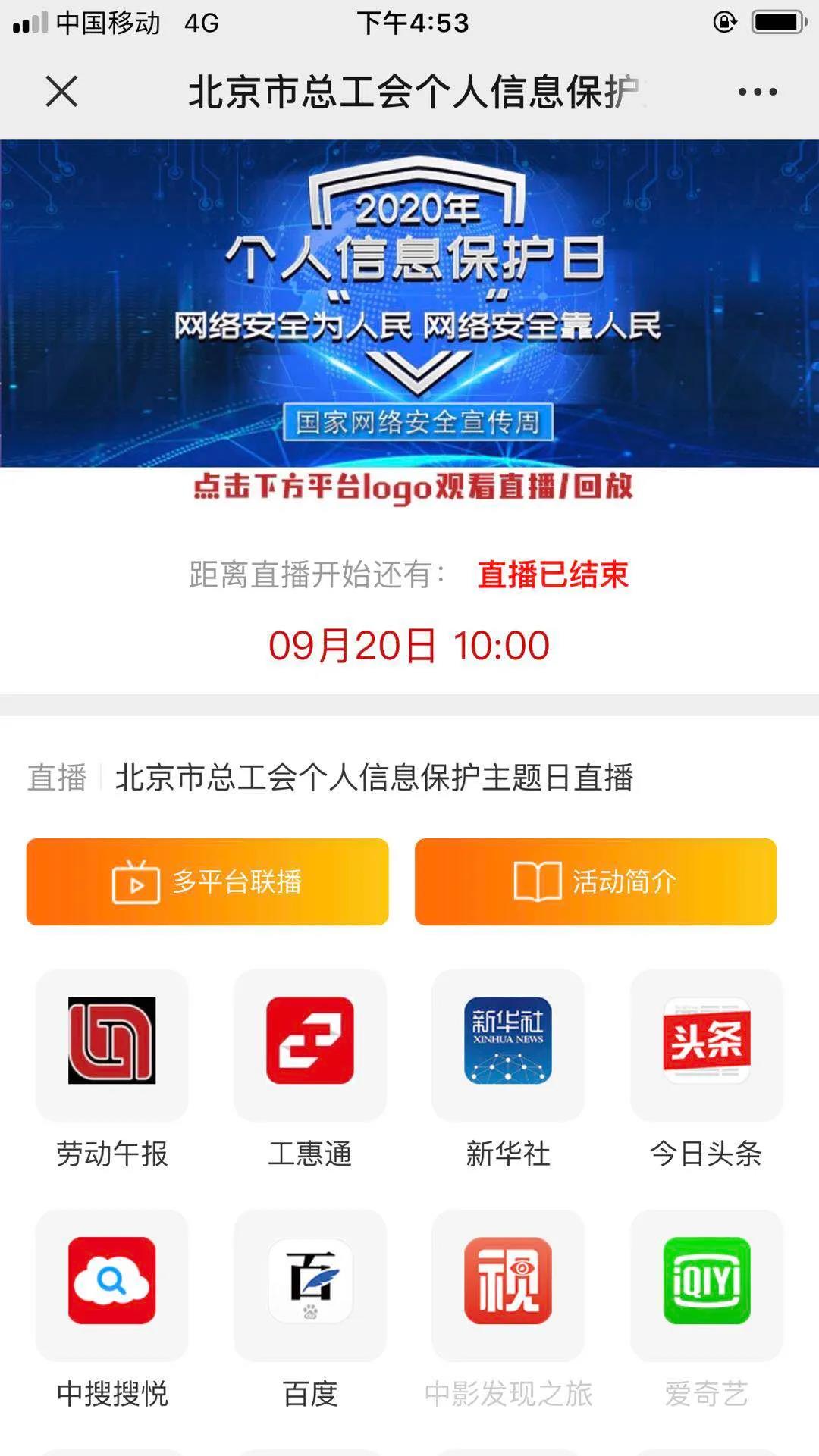Image resolution: width=819 pixels, height=1456 pixels.
Task: Watch the live stream on 劳动午报
Action: pyautogui.click(x=112, y=1040)
